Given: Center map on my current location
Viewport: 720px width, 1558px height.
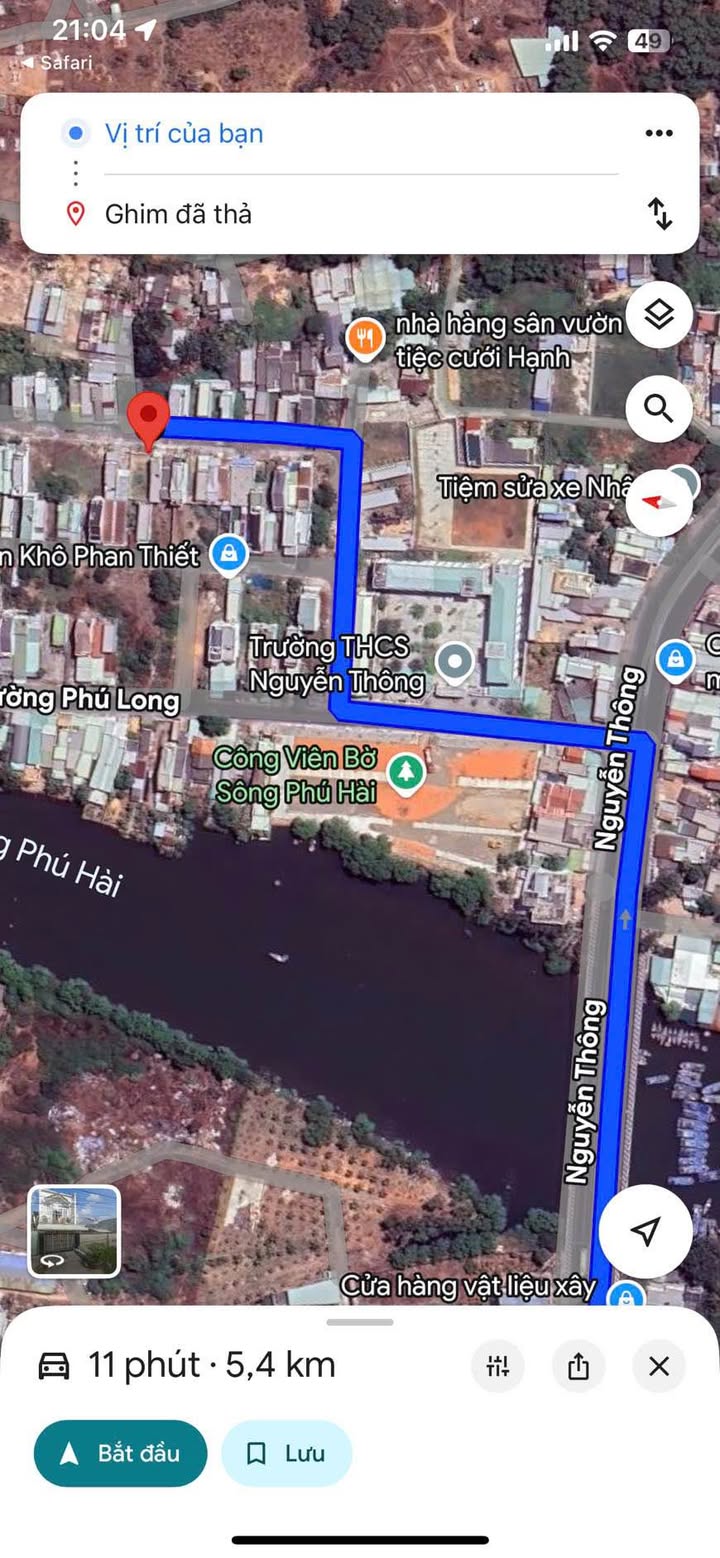Looking at the screenshot, I should tap(647, 1231).
